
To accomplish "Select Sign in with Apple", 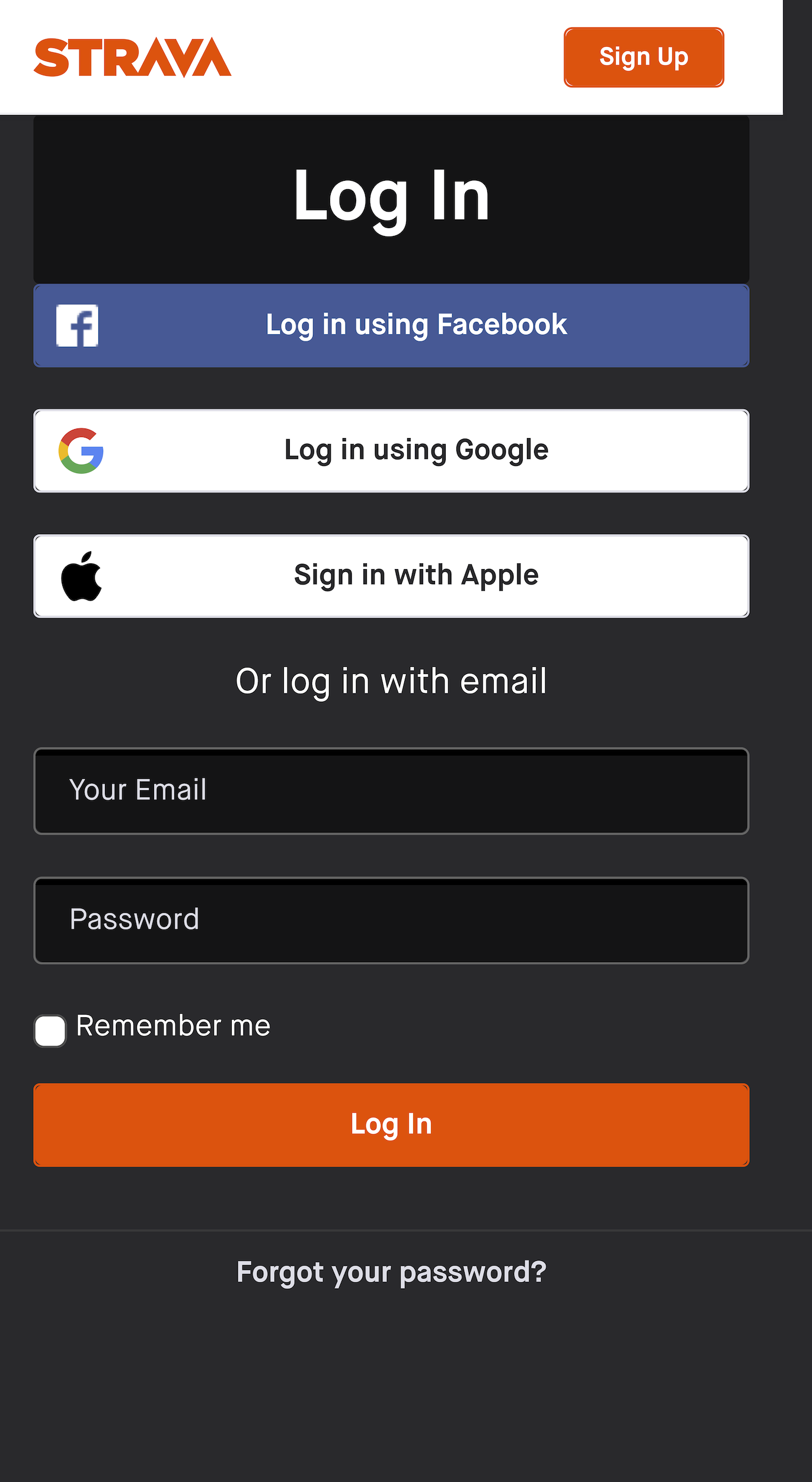I will 391,576.
